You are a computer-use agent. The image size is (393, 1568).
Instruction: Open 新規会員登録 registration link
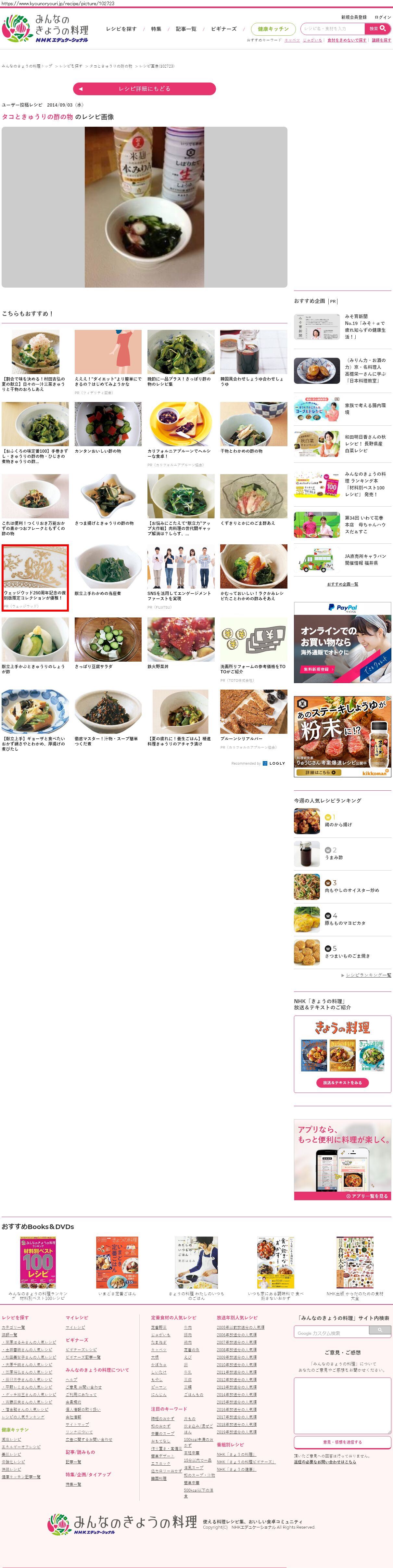(353, 17)
